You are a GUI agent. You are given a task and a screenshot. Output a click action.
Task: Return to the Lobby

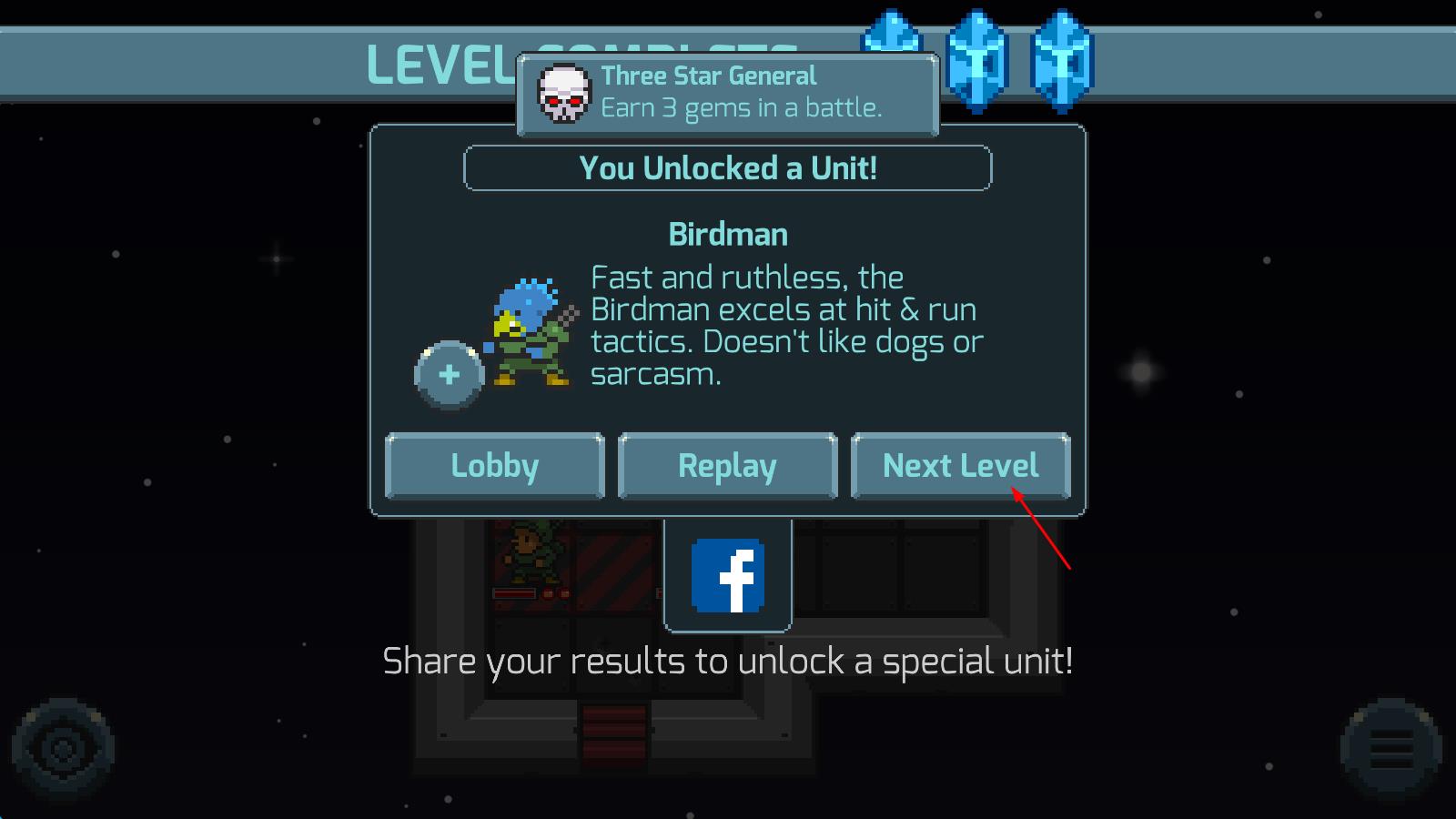tap(494, 466)
